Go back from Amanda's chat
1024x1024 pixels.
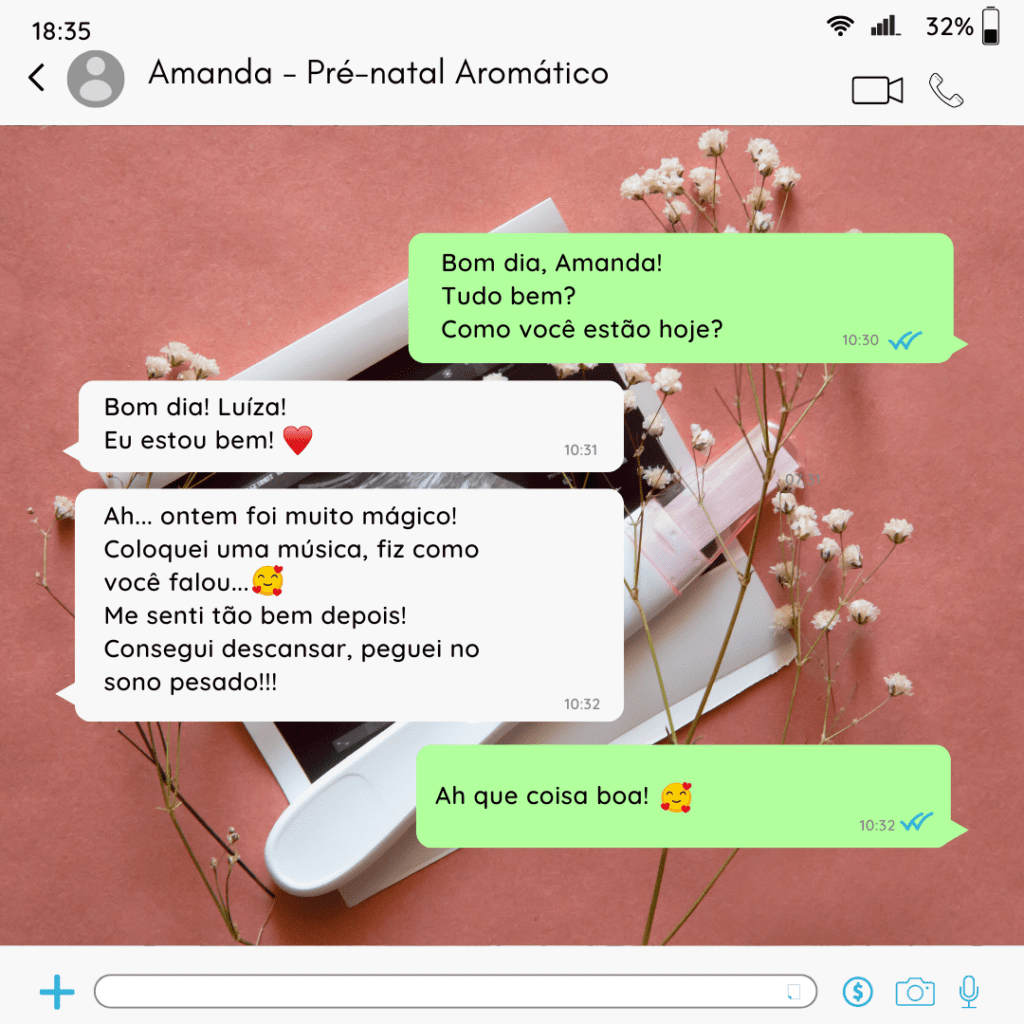37,77
